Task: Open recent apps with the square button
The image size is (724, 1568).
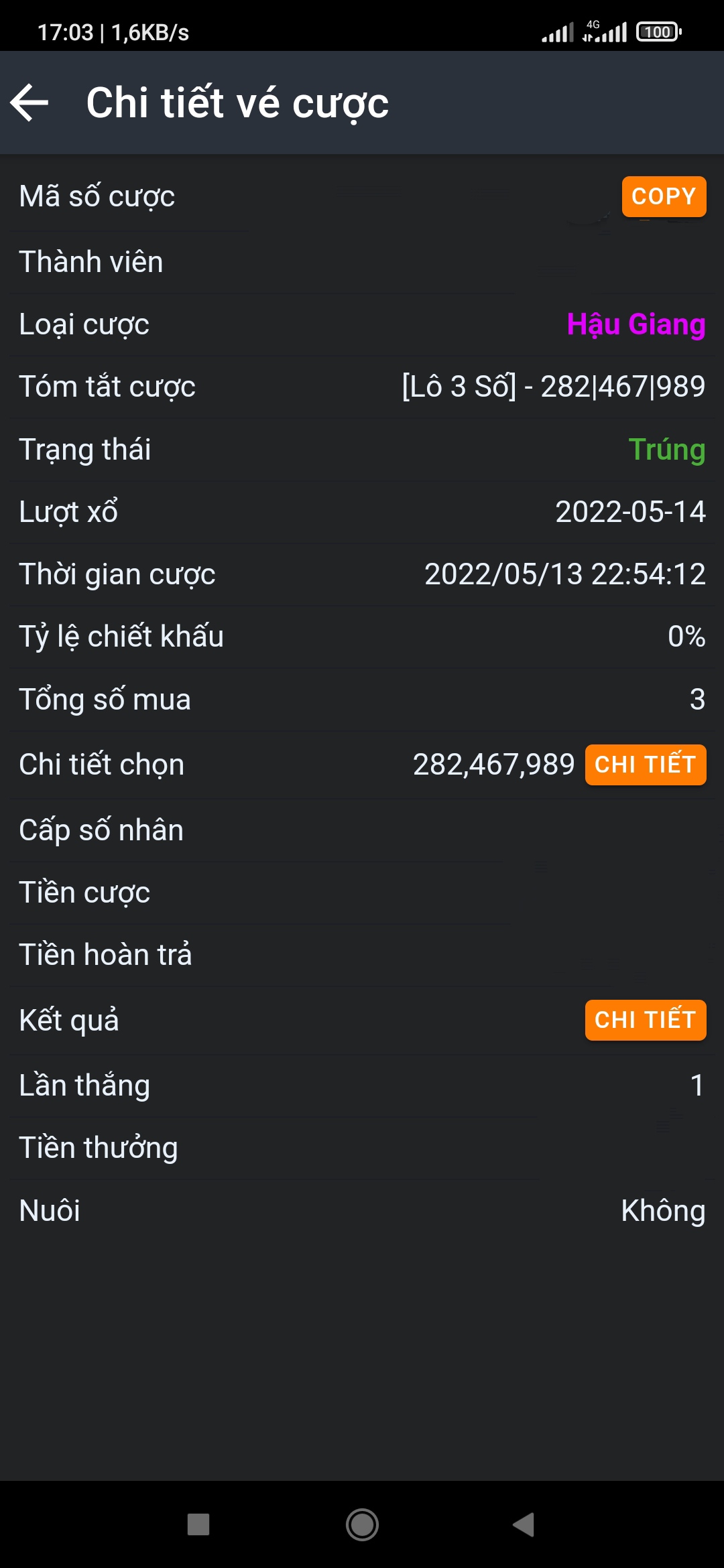Action: tap(198, 1524)
